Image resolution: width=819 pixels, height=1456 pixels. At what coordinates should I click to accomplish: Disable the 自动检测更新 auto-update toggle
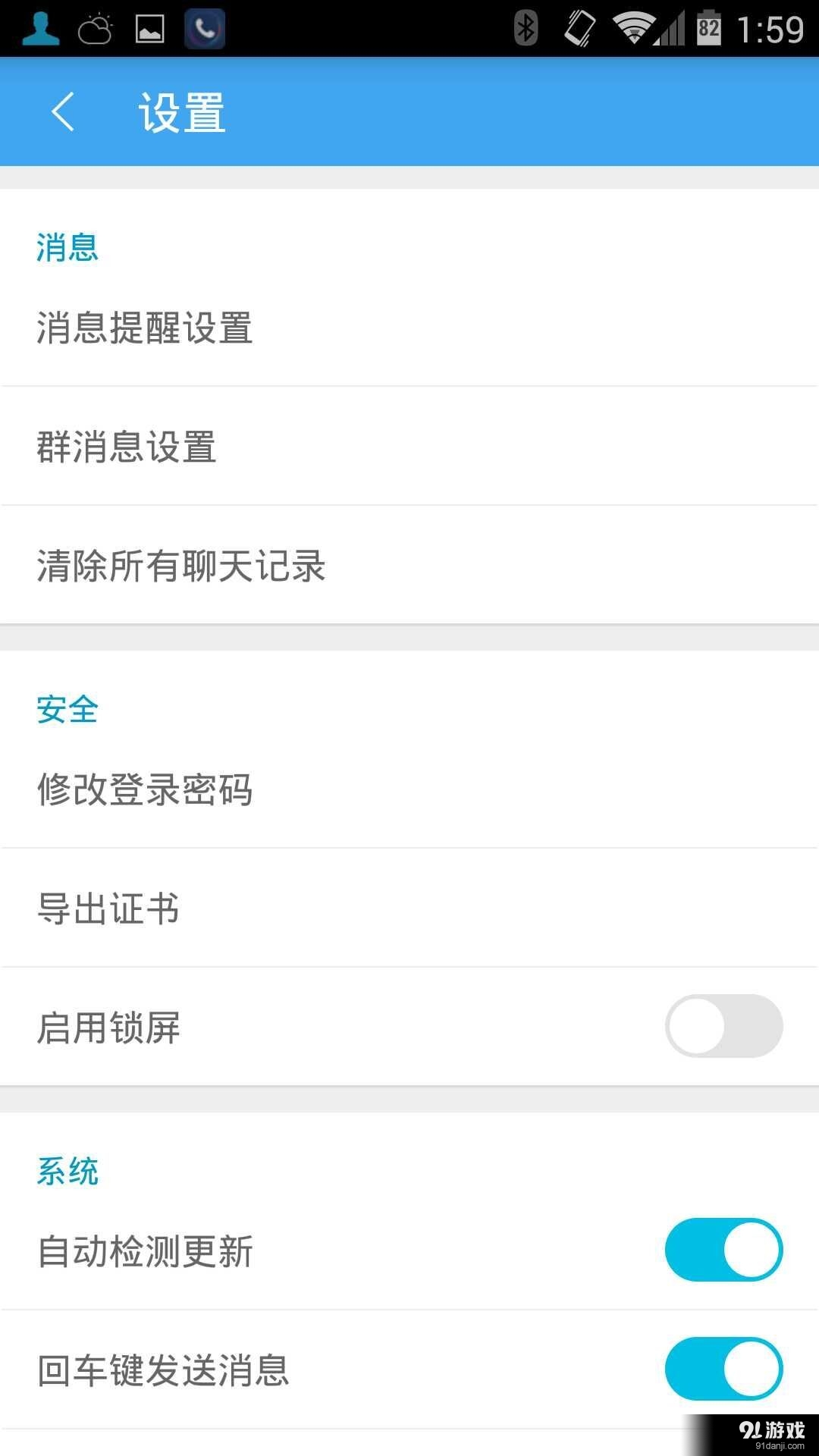[723, 1250]
